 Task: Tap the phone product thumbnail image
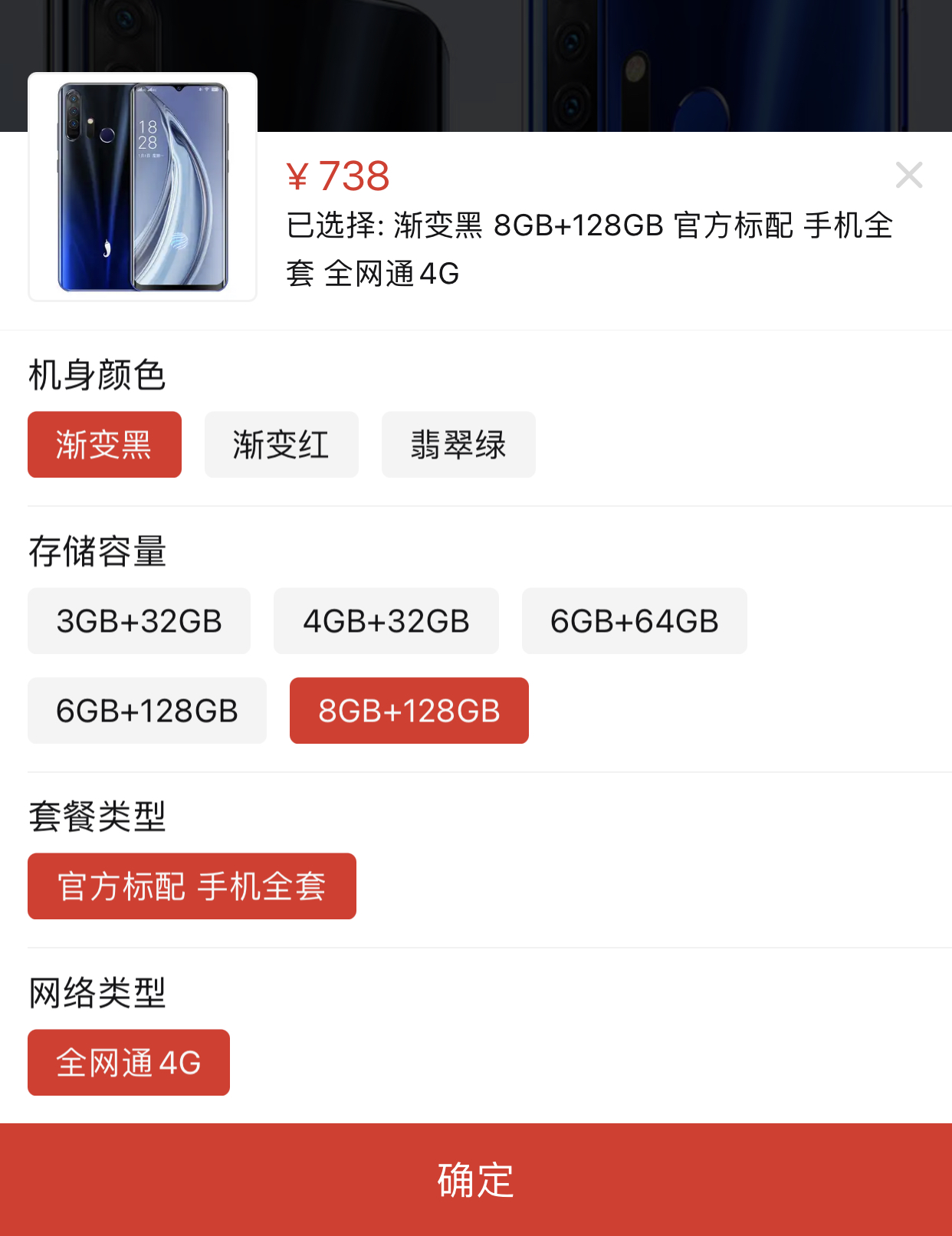[142, 186]
